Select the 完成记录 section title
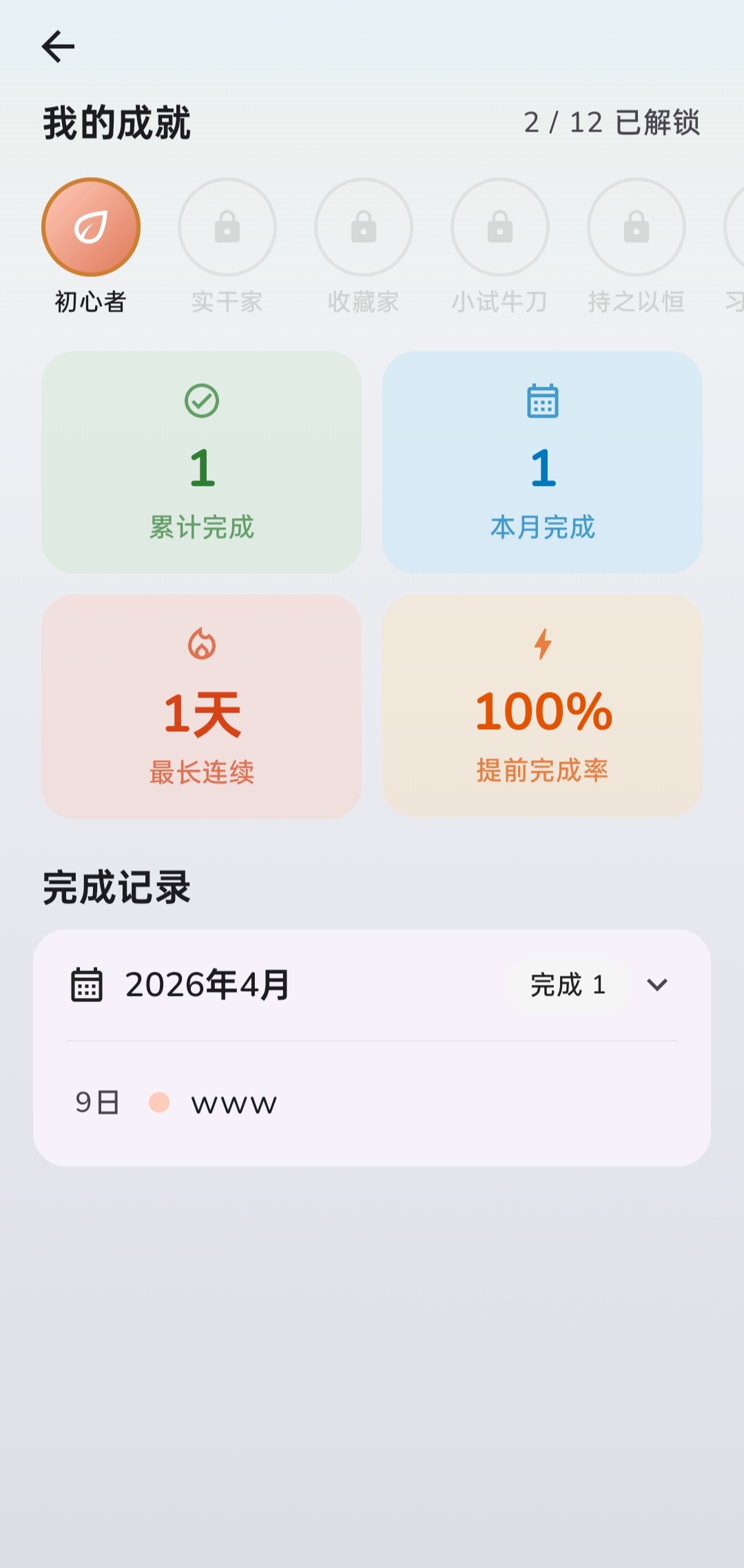 pyautogui.click(x=117, y=889)
